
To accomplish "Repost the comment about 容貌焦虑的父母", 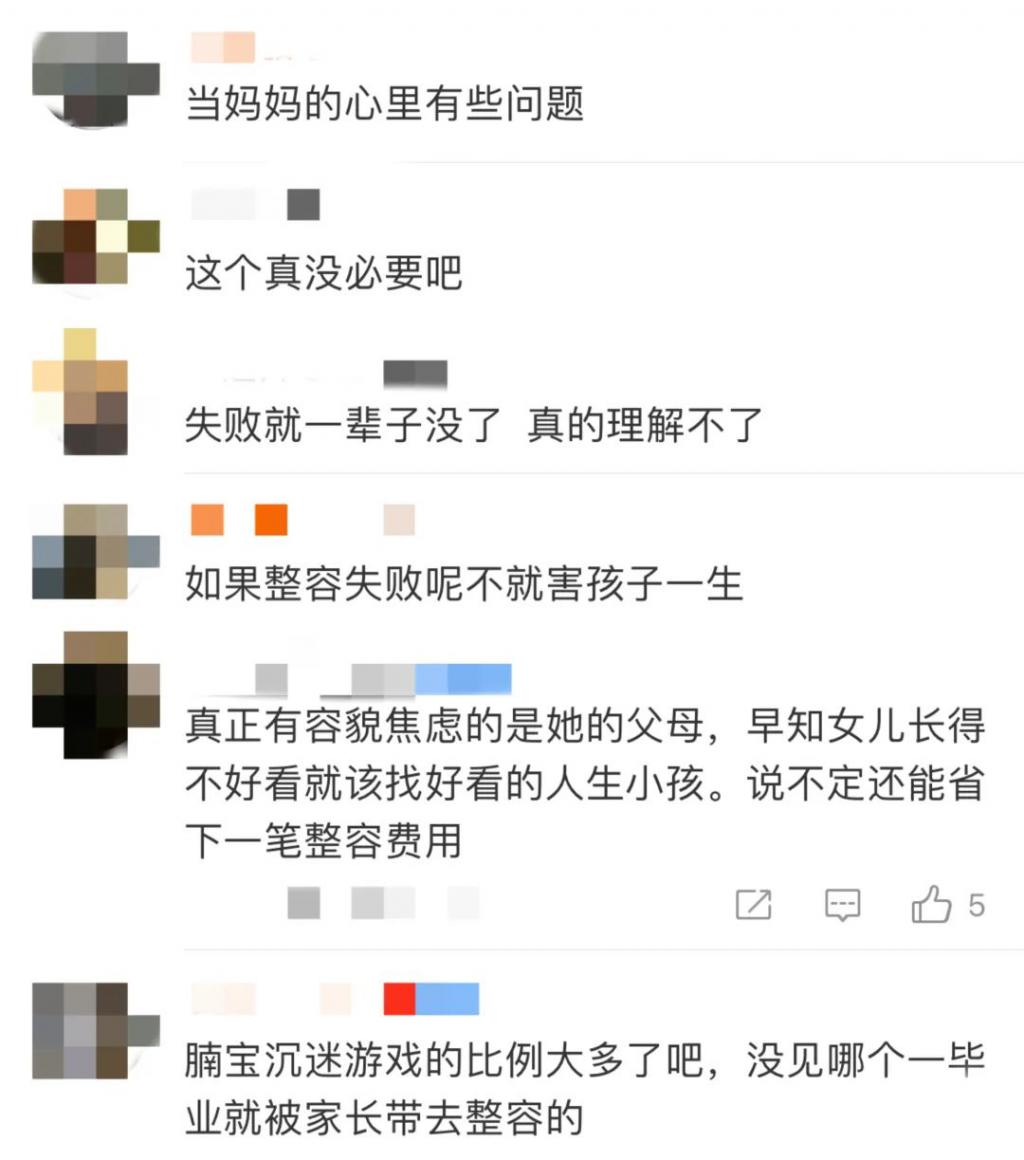I will [x=753, y=905].
